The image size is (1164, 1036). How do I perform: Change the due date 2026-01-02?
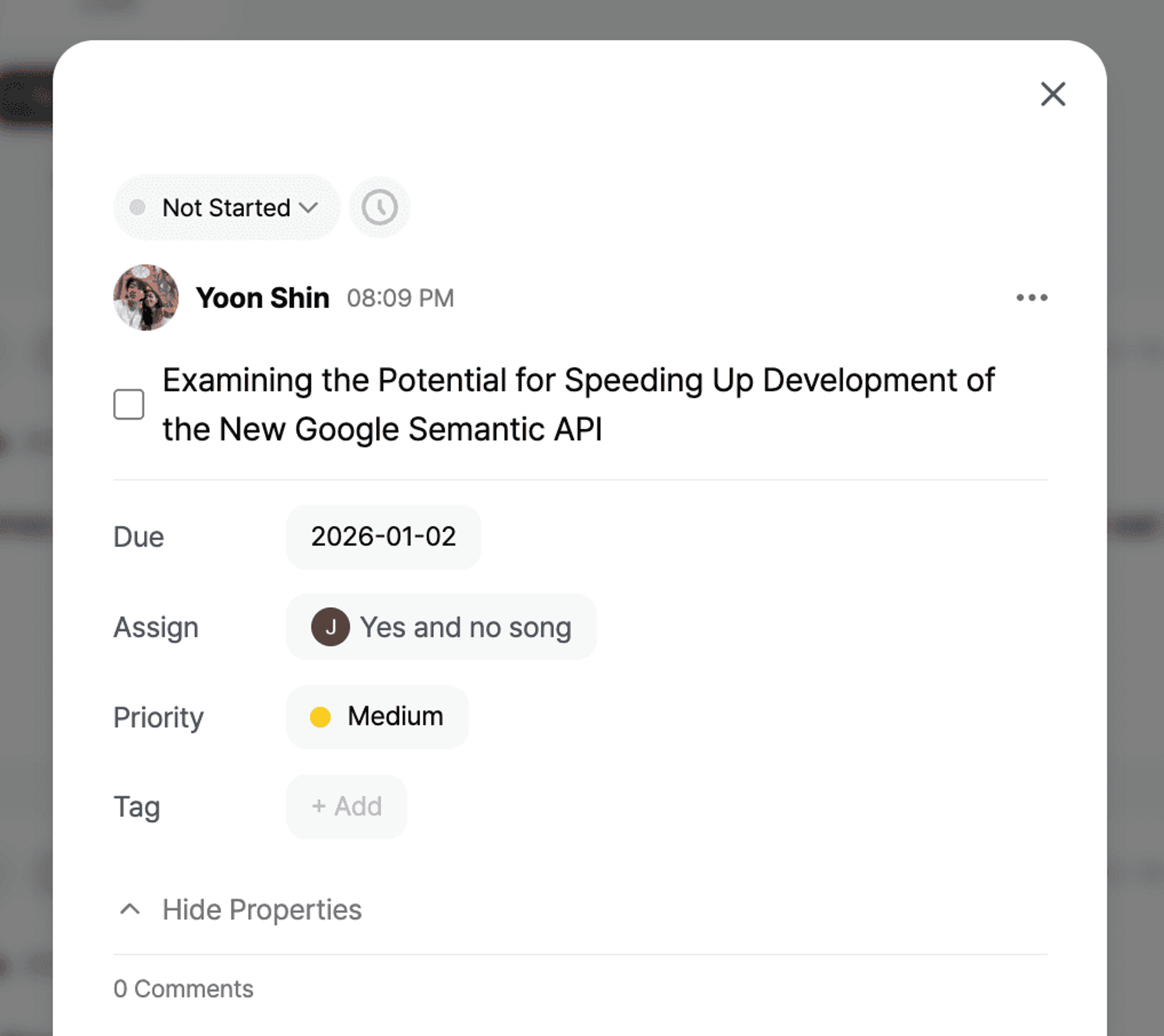point(383,537)
